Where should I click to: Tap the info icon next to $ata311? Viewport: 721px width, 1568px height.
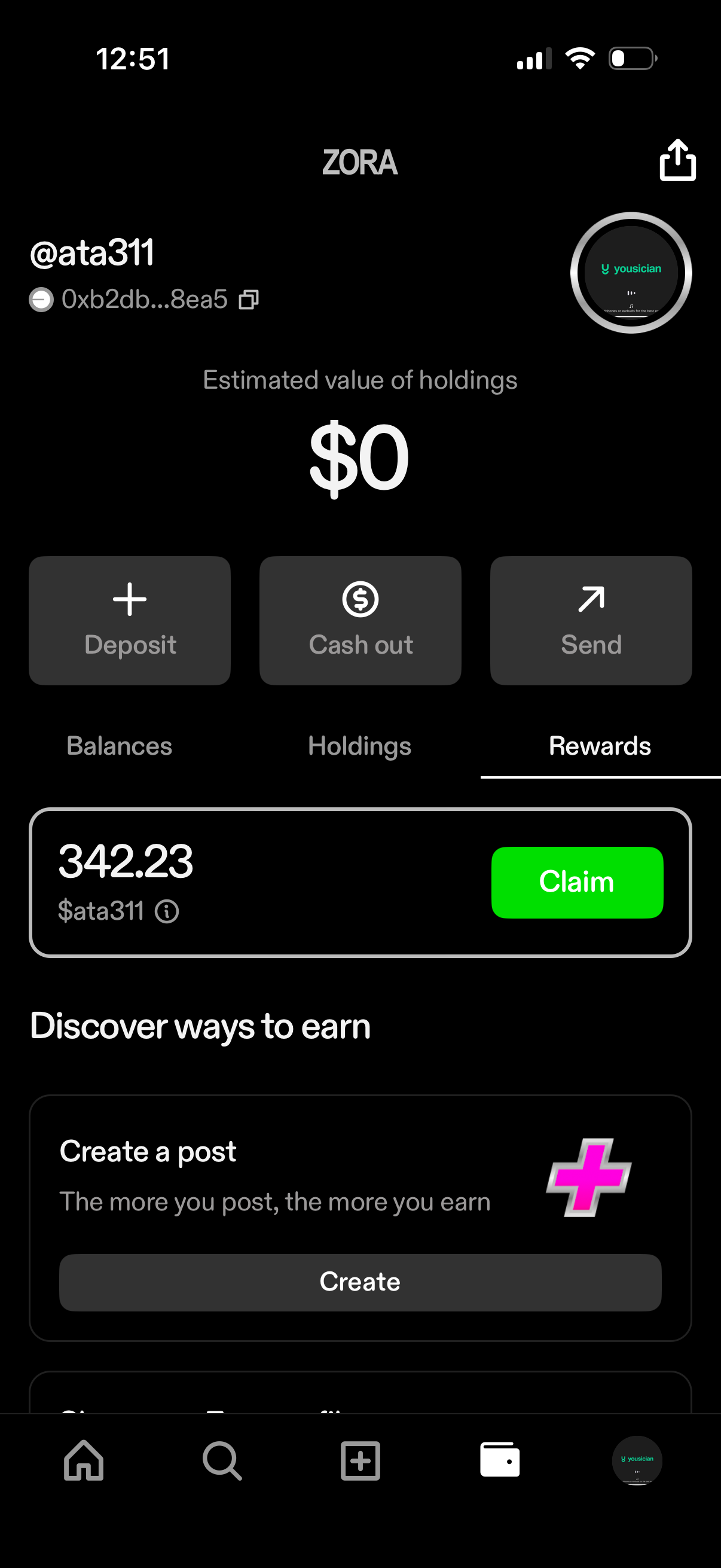168,911
